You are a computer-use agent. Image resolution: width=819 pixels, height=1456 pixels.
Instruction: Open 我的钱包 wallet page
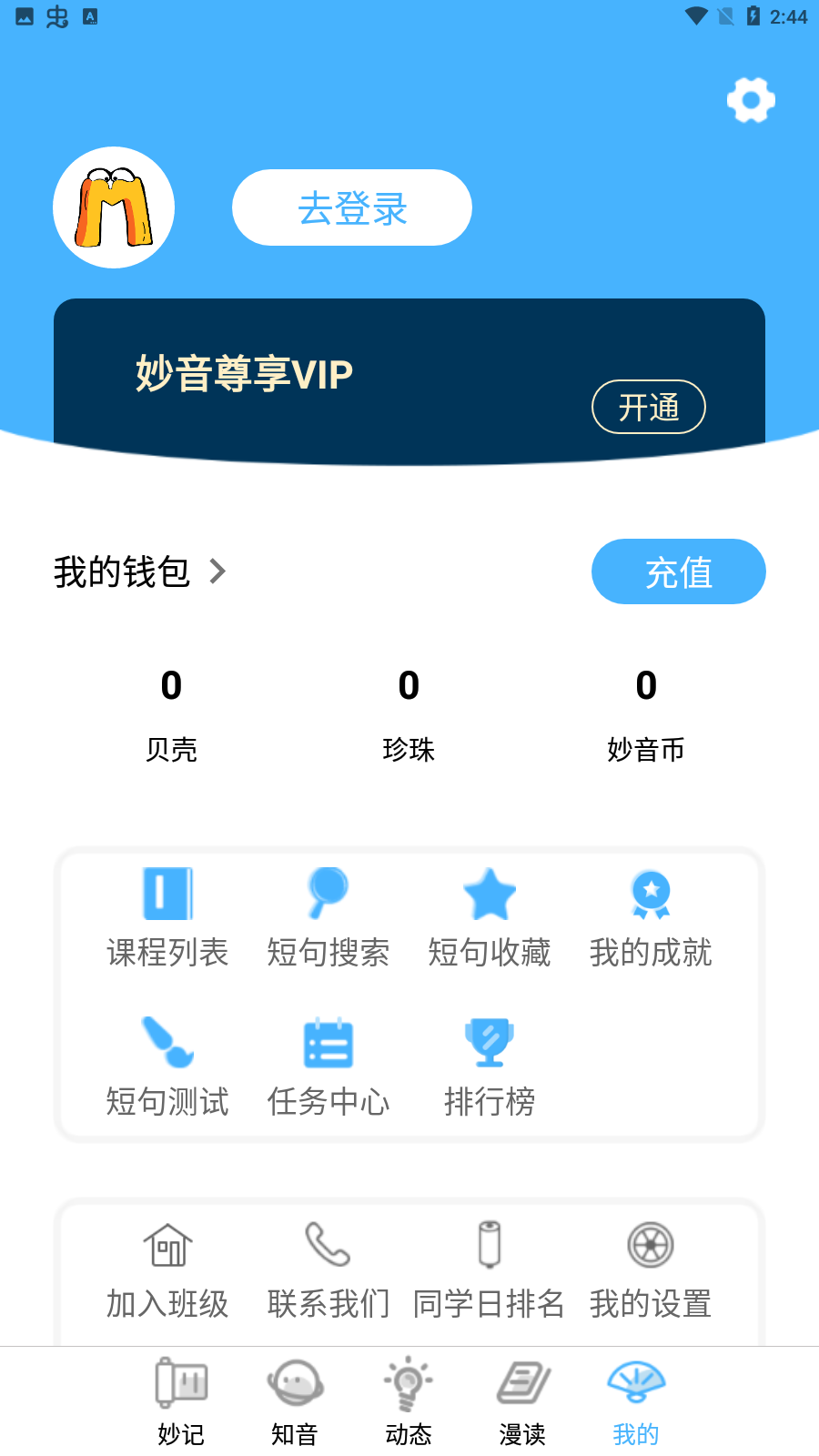click(139, 572)
